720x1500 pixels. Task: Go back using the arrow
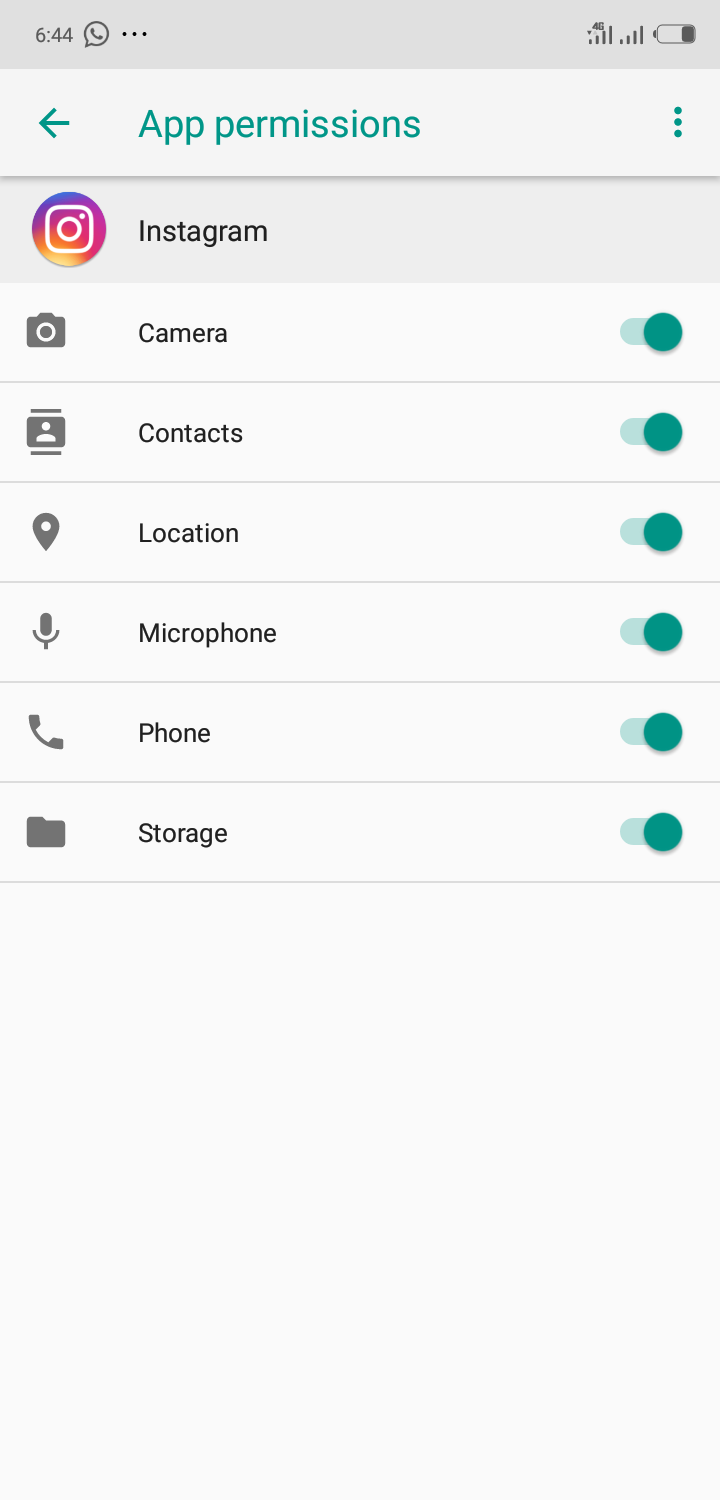pyautogui.click(x=54, y=124)
